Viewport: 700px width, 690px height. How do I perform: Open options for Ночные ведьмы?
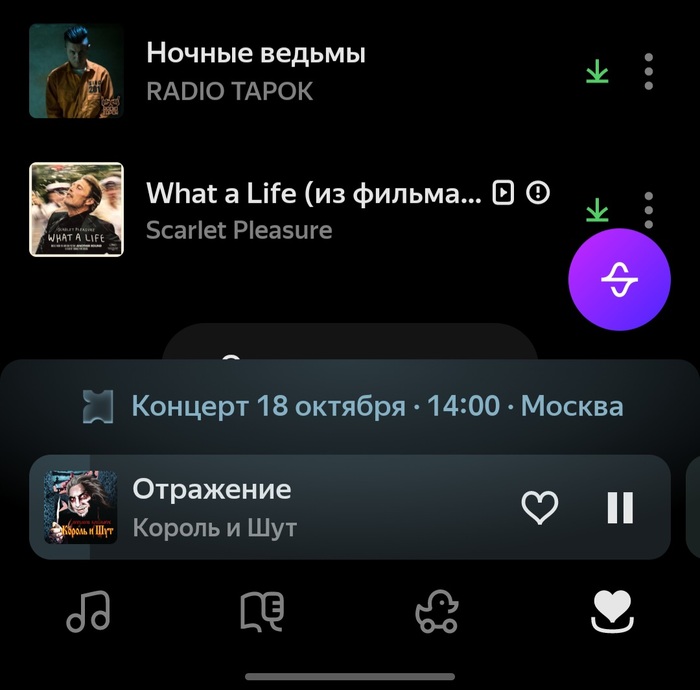point(649,72)
